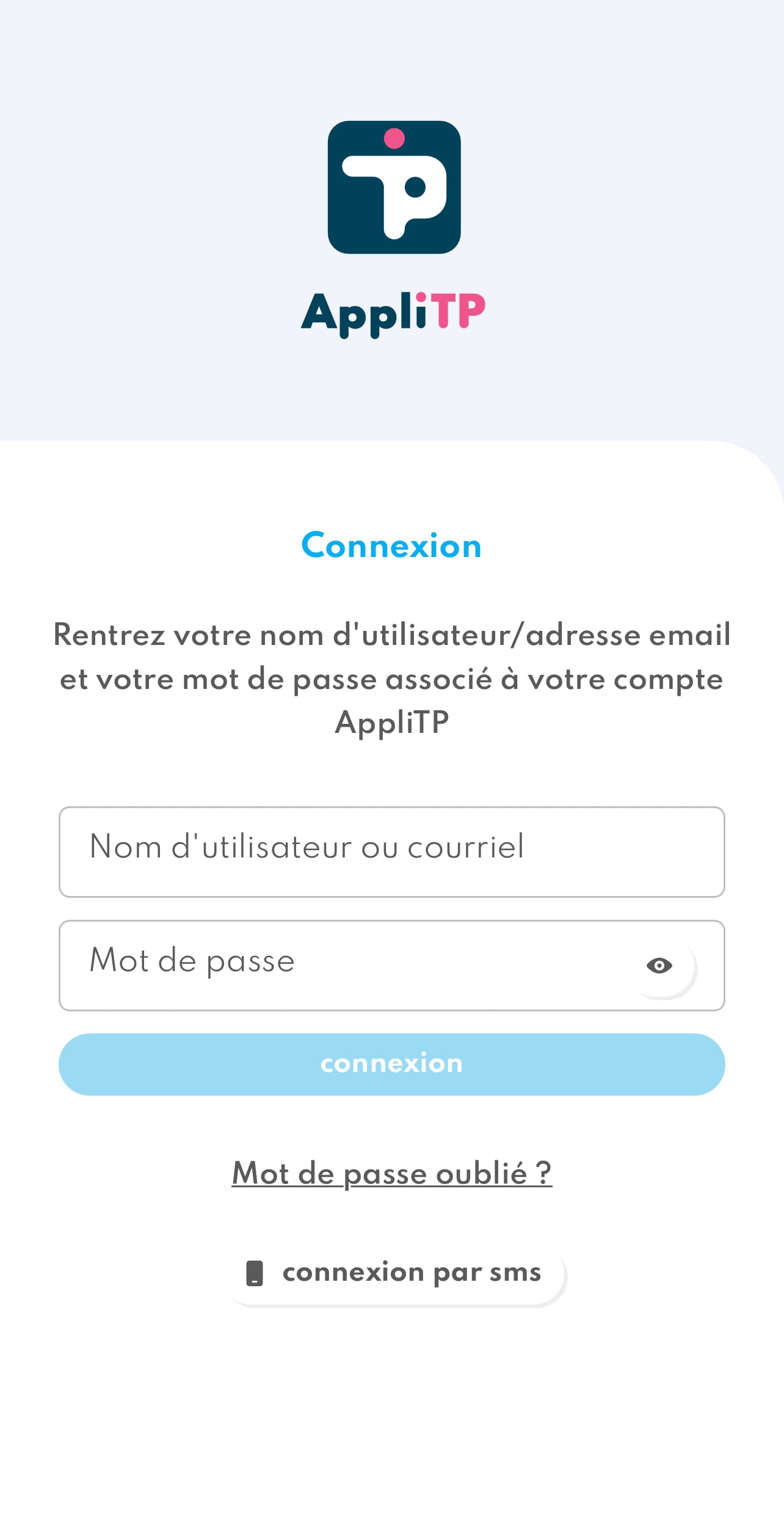Tap the blue connexion button

point(391,1064)
